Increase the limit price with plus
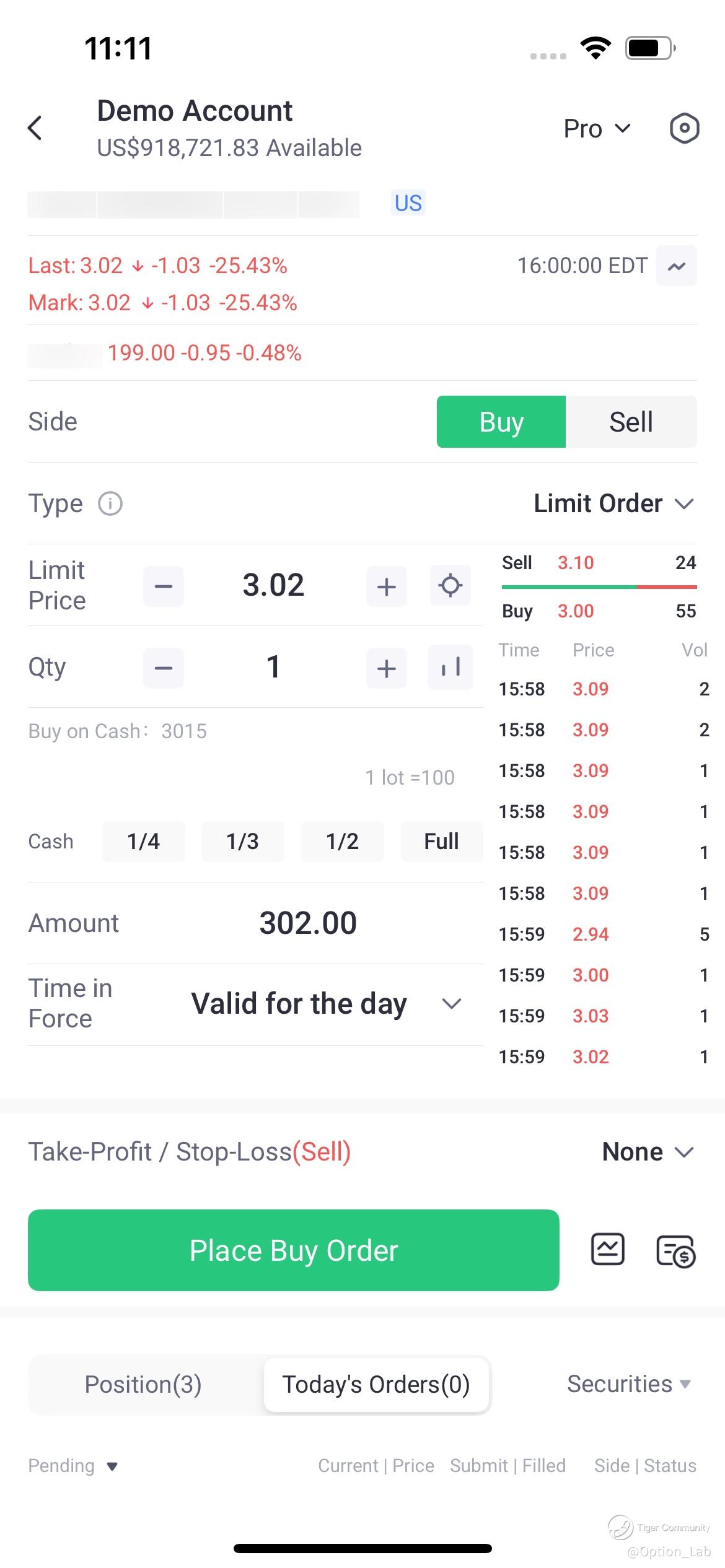The image size is (725, 1568). tap(387, 586)
